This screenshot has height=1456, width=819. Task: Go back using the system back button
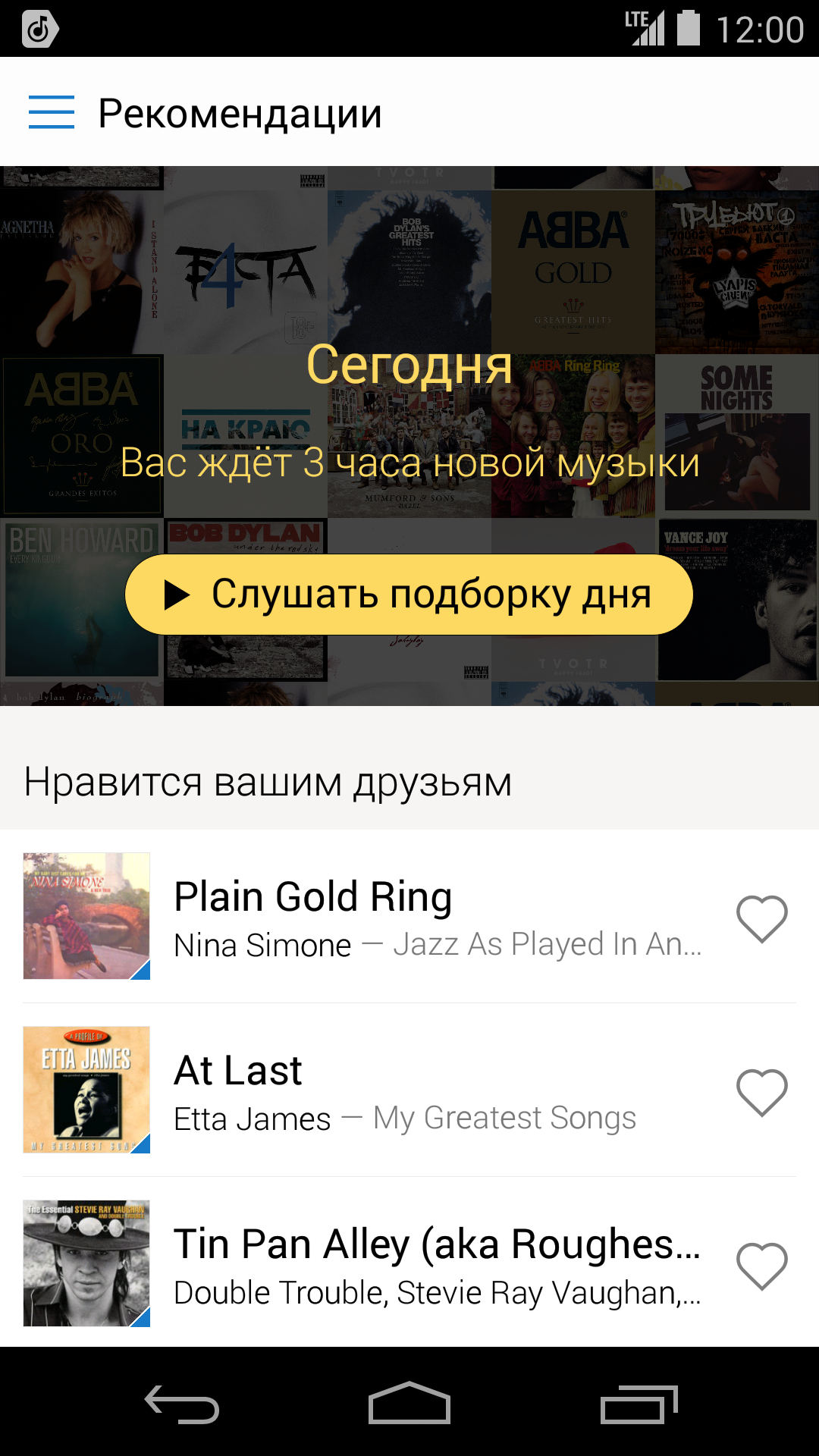point(182,1404)
